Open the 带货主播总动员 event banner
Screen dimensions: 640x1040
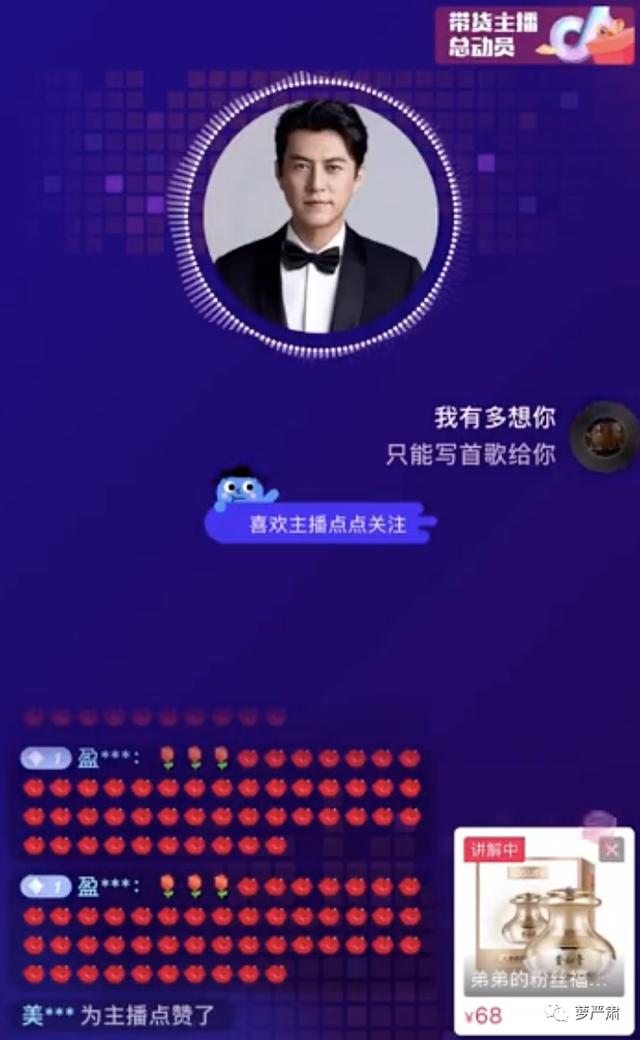534,35
